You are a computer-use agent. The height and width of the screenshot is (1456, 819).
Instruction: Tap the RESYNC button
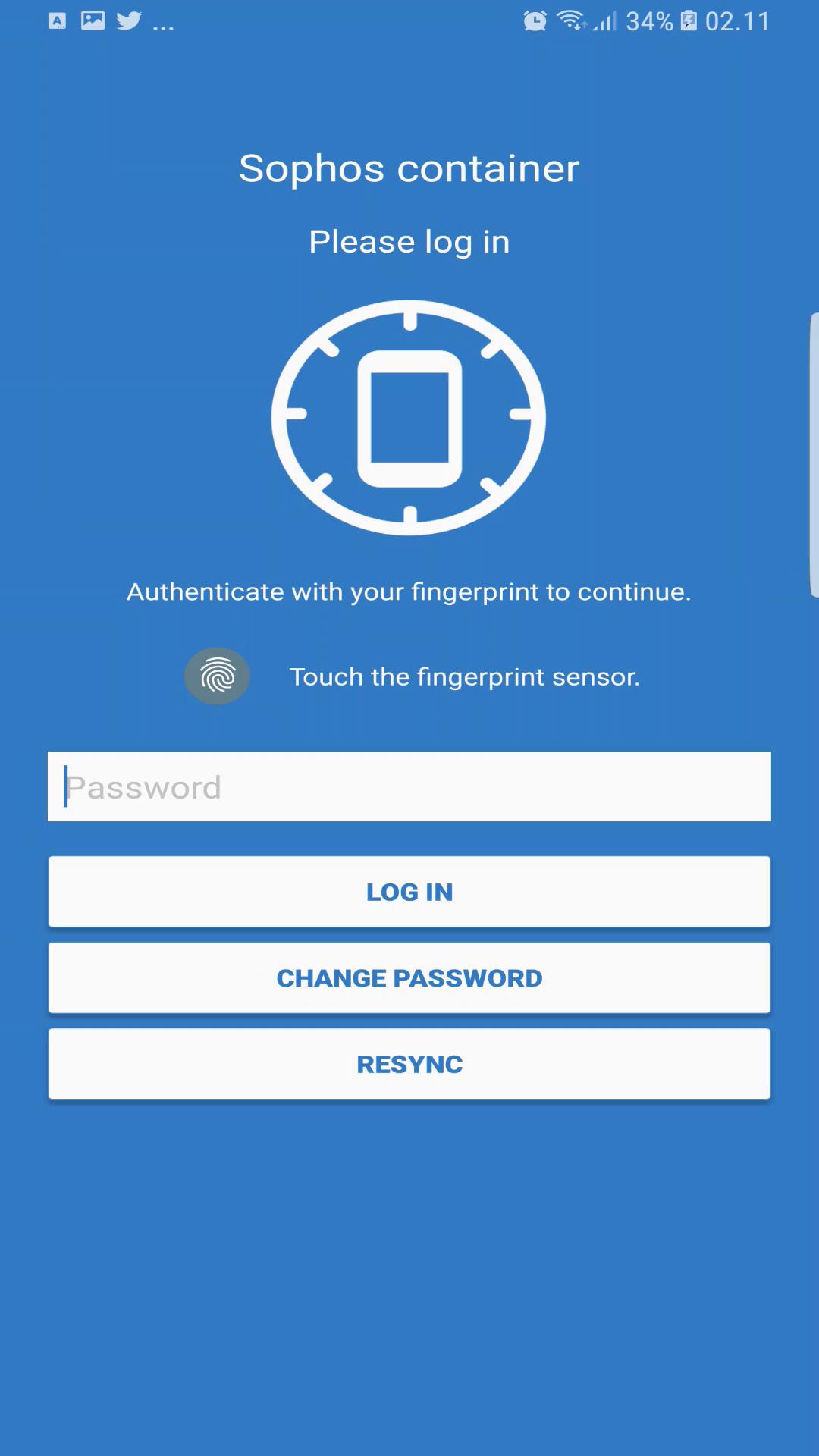[409, 1064]
